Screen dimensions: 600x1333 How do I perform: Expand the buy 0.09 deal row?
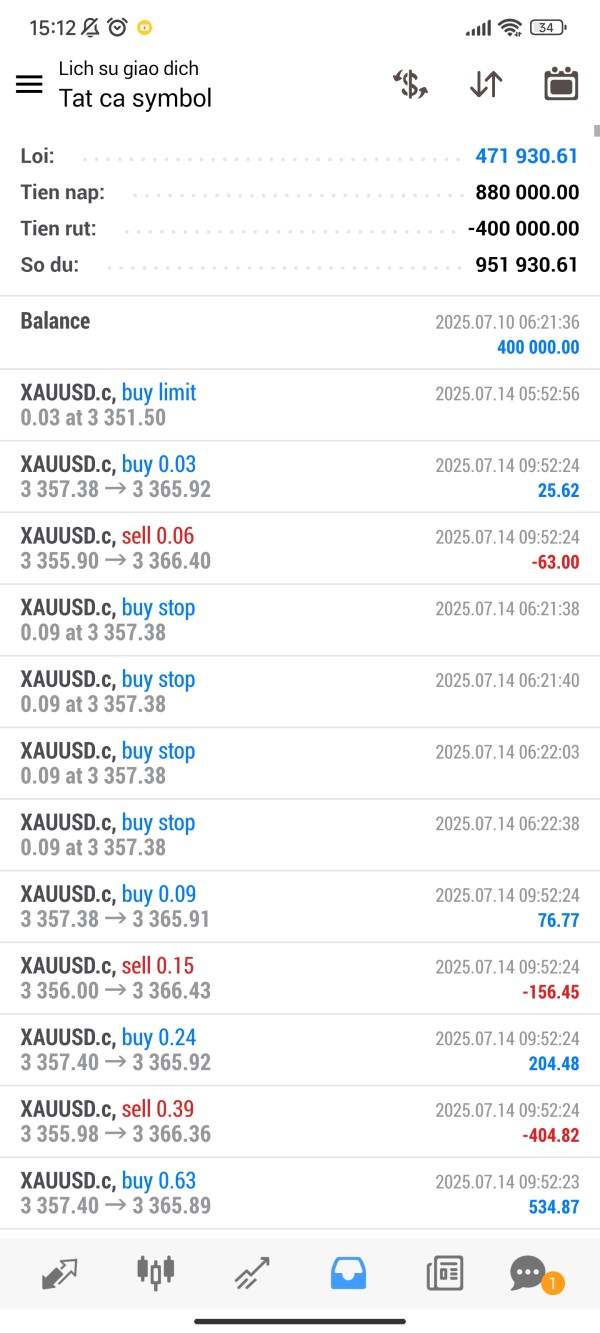pos(300,906)
